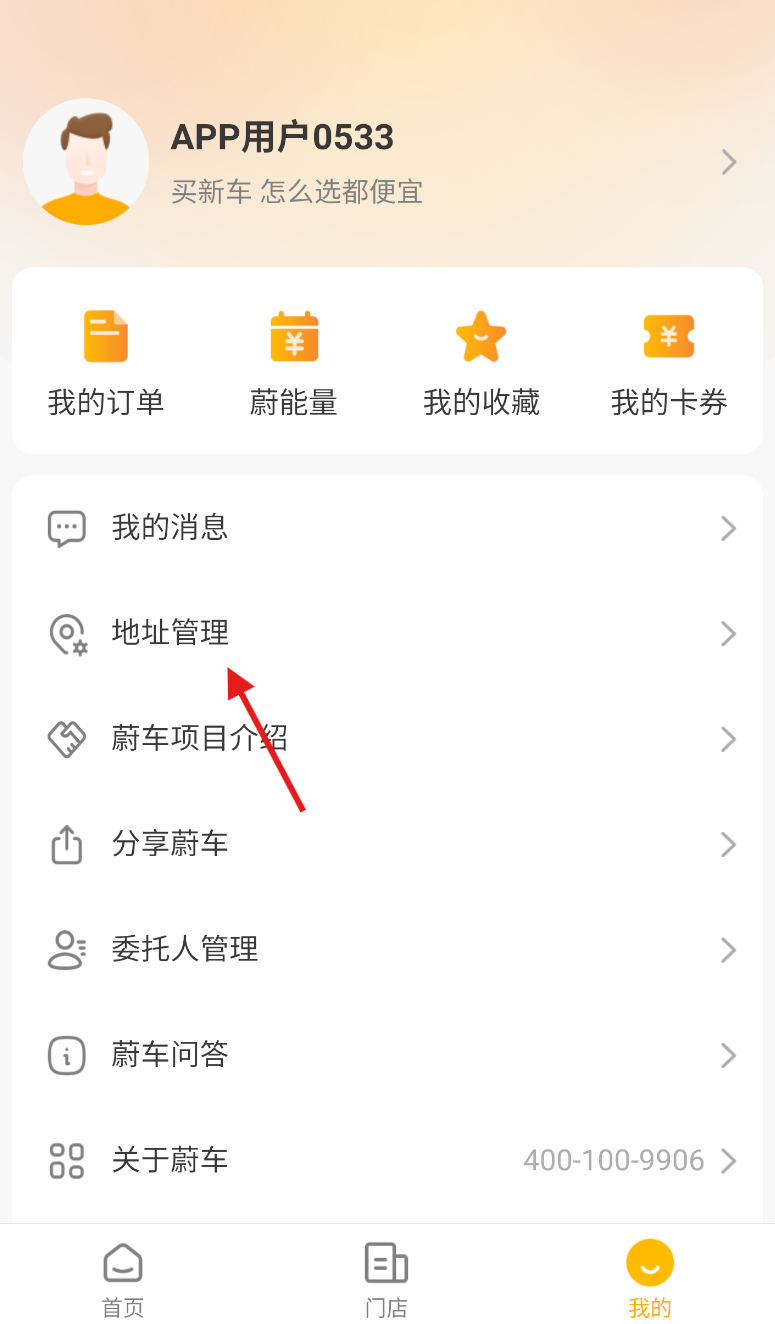Switch to the 首页 home tab

point(123,1279)
